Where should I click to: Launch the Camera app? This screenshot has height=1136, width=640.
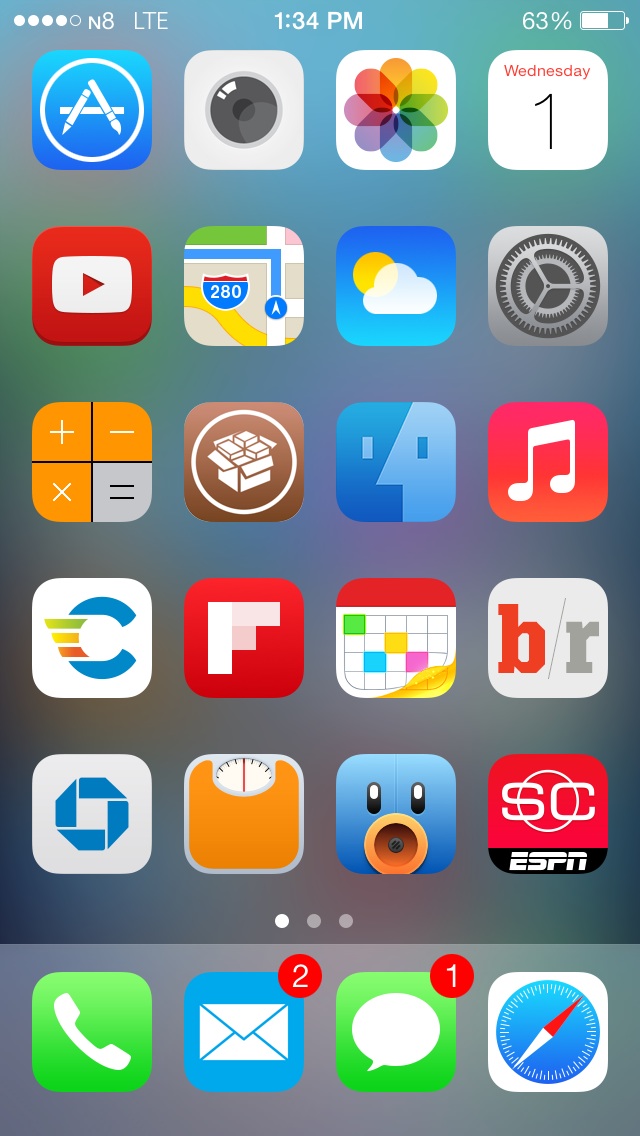coord(244,110)
